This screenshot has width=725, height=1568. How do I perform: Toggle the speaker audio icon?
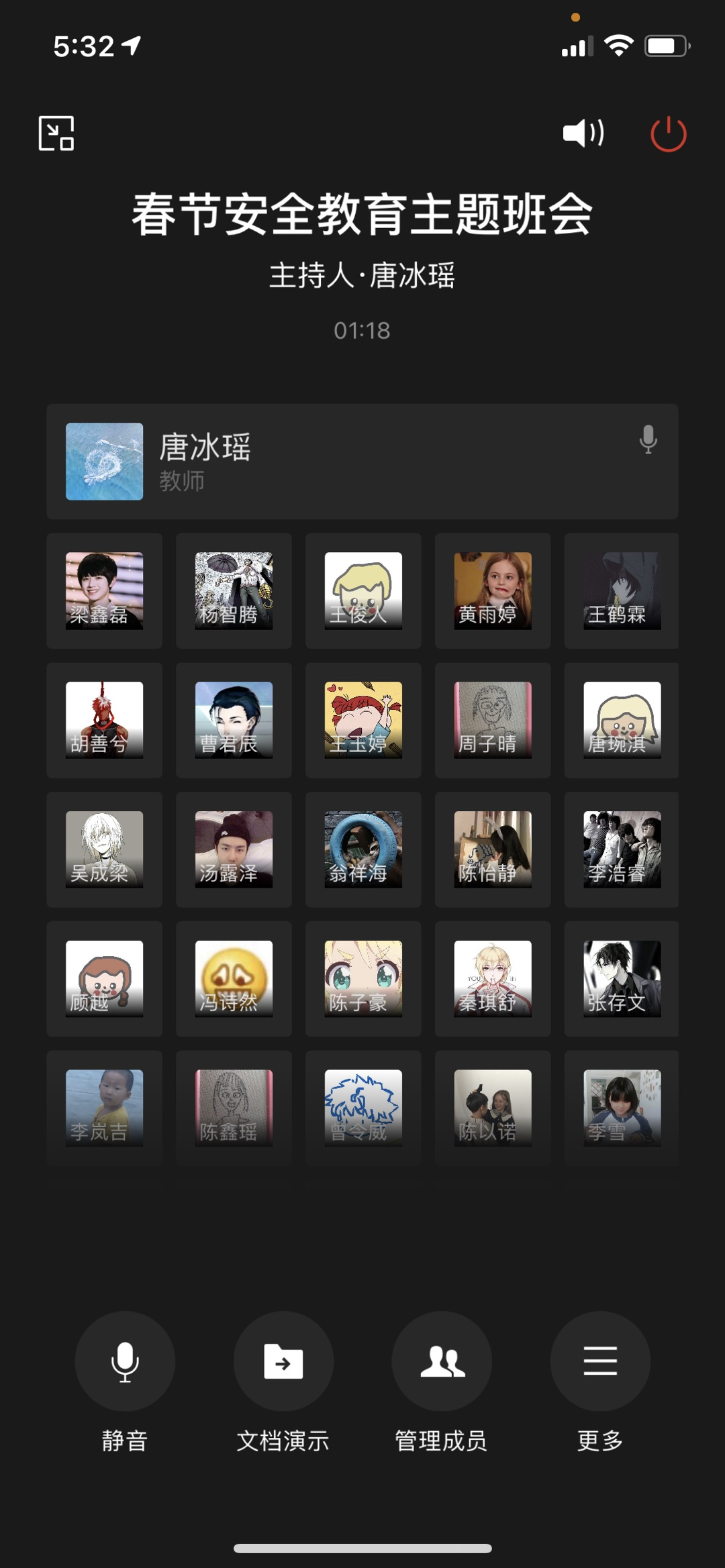[x=583, y=133]
